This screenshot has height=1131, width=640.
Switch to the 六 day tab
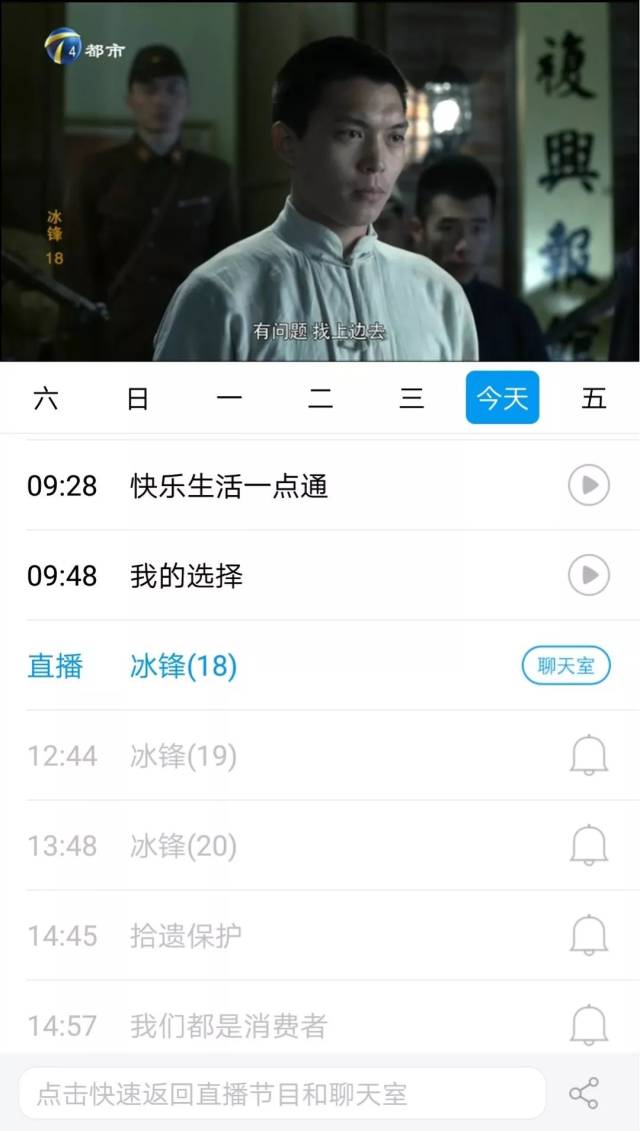46,399
